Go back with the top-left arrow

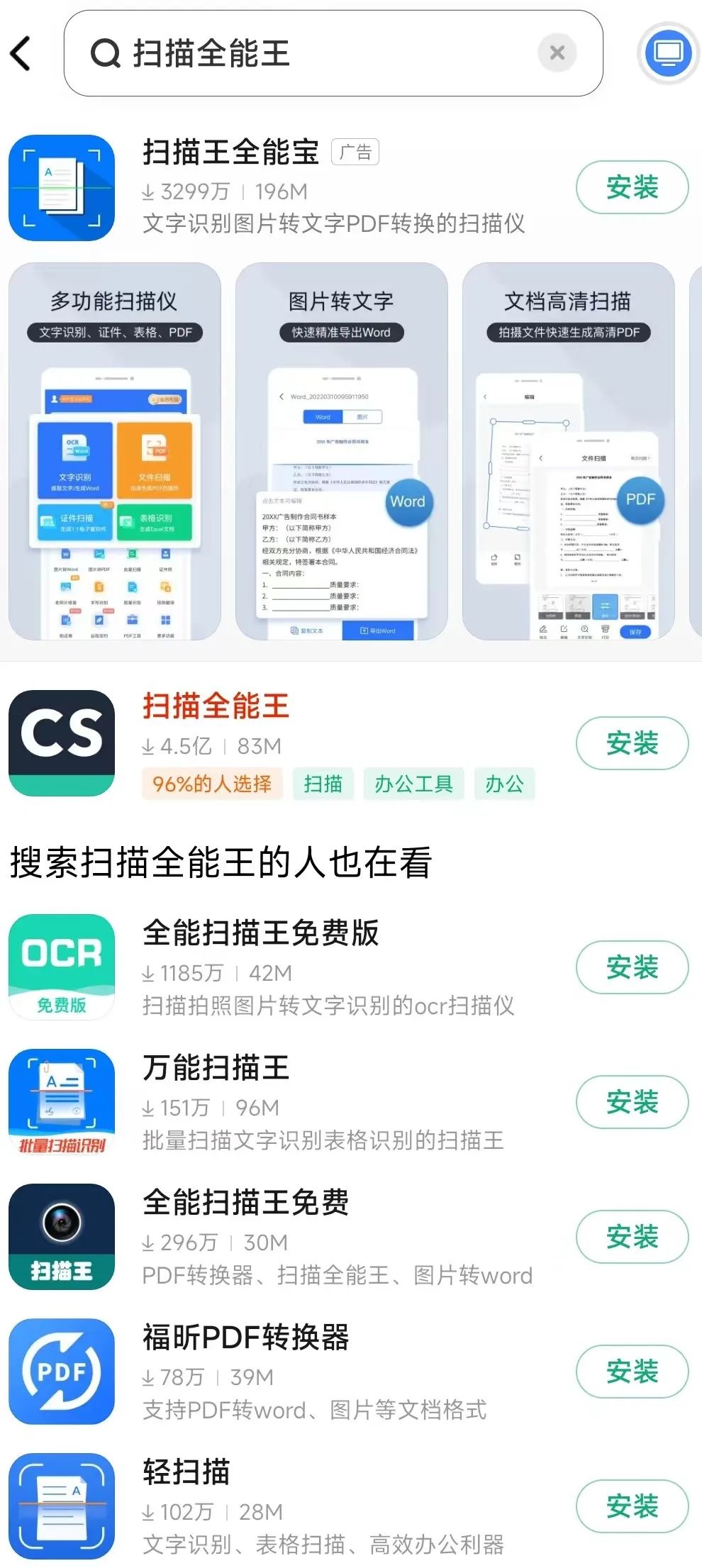pos(21,53)
